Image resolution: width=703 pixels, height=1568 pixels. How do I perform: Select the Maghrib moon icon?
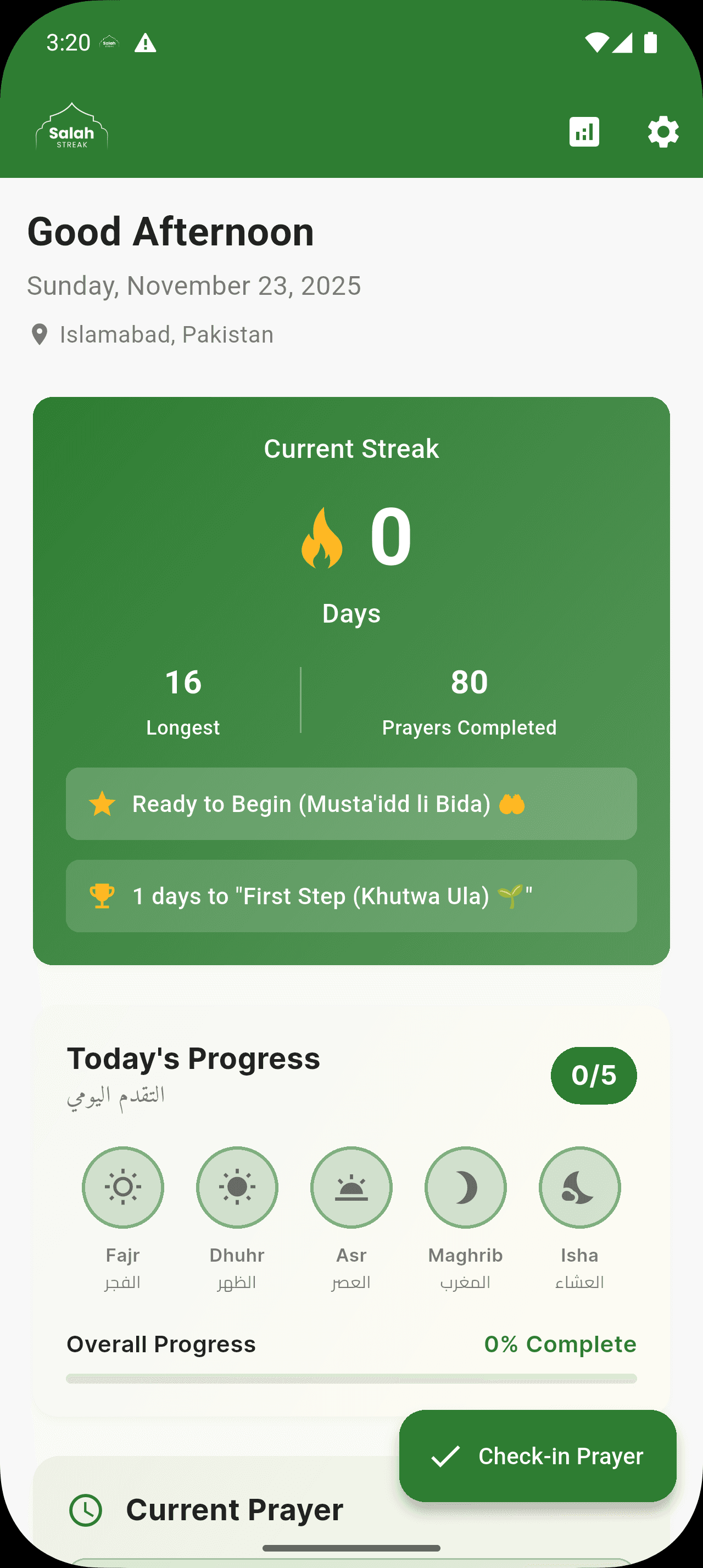[465, 1188]
